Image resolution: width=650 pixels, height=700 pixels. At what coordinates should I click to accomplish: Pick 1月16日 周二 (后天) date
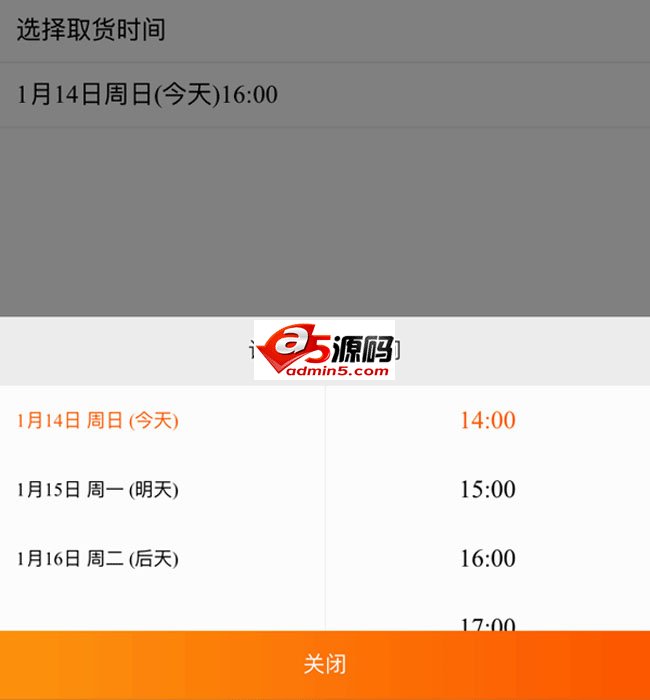(x=98, y=559)
